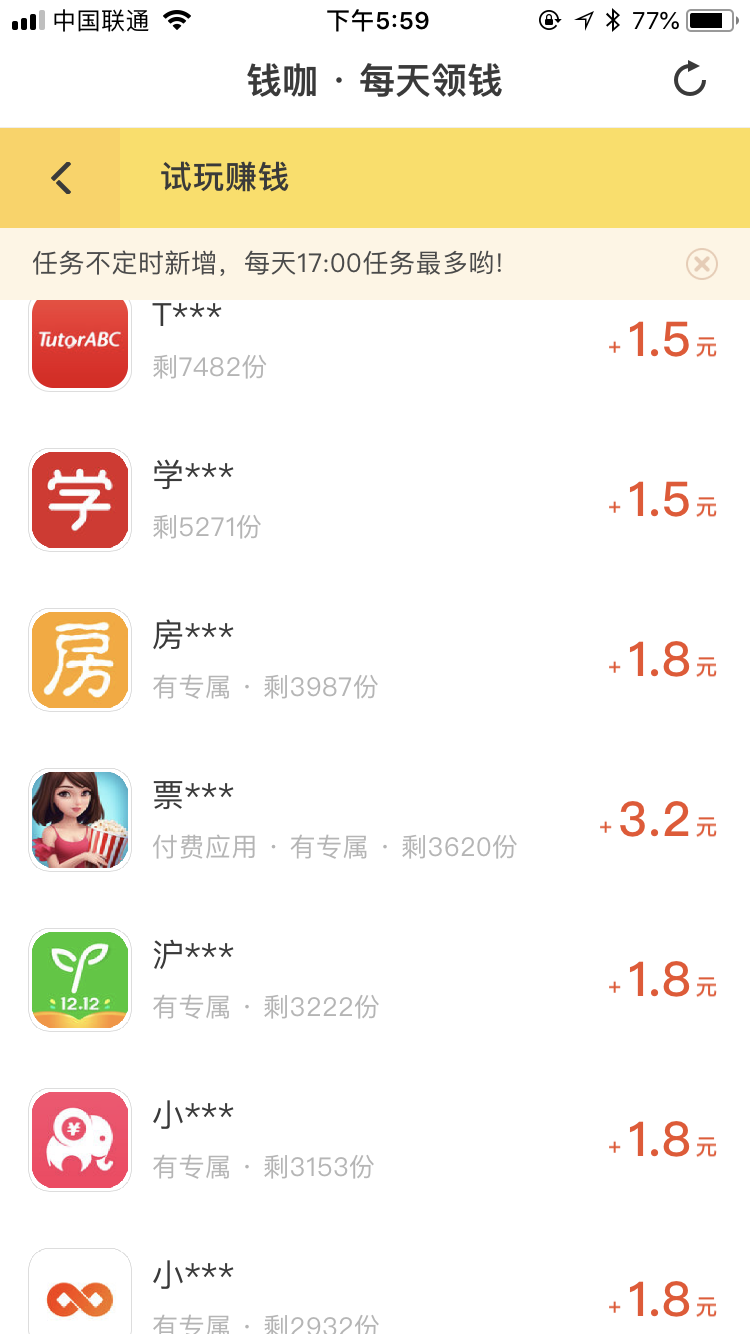Screen dimensions: 750x1334
Task: Open the popcorn girl game icon for 票***
Action: (x=79, y=819)
